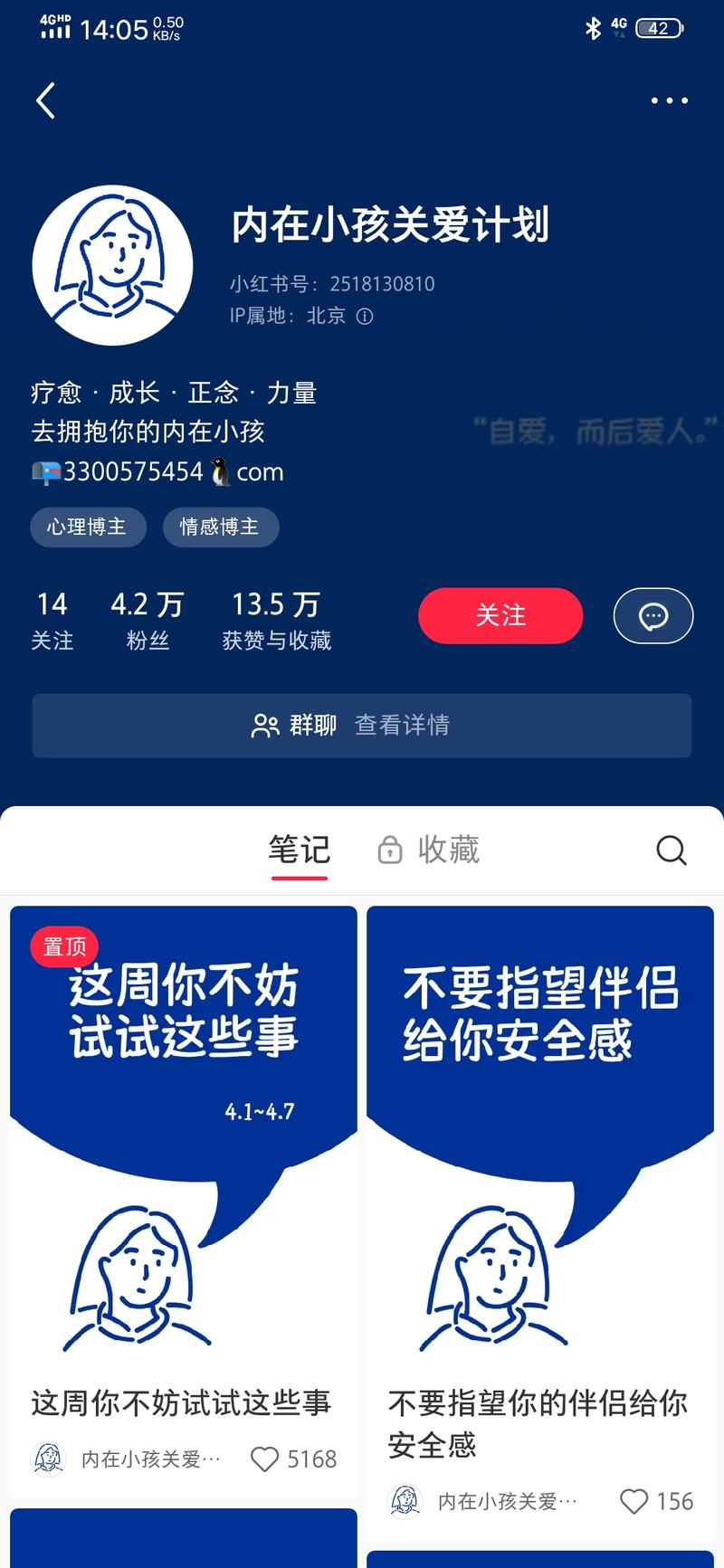This screenshot has height=1568, width=724.
Task: Like the note with 156 likes
Action: tap(633, 1501)
